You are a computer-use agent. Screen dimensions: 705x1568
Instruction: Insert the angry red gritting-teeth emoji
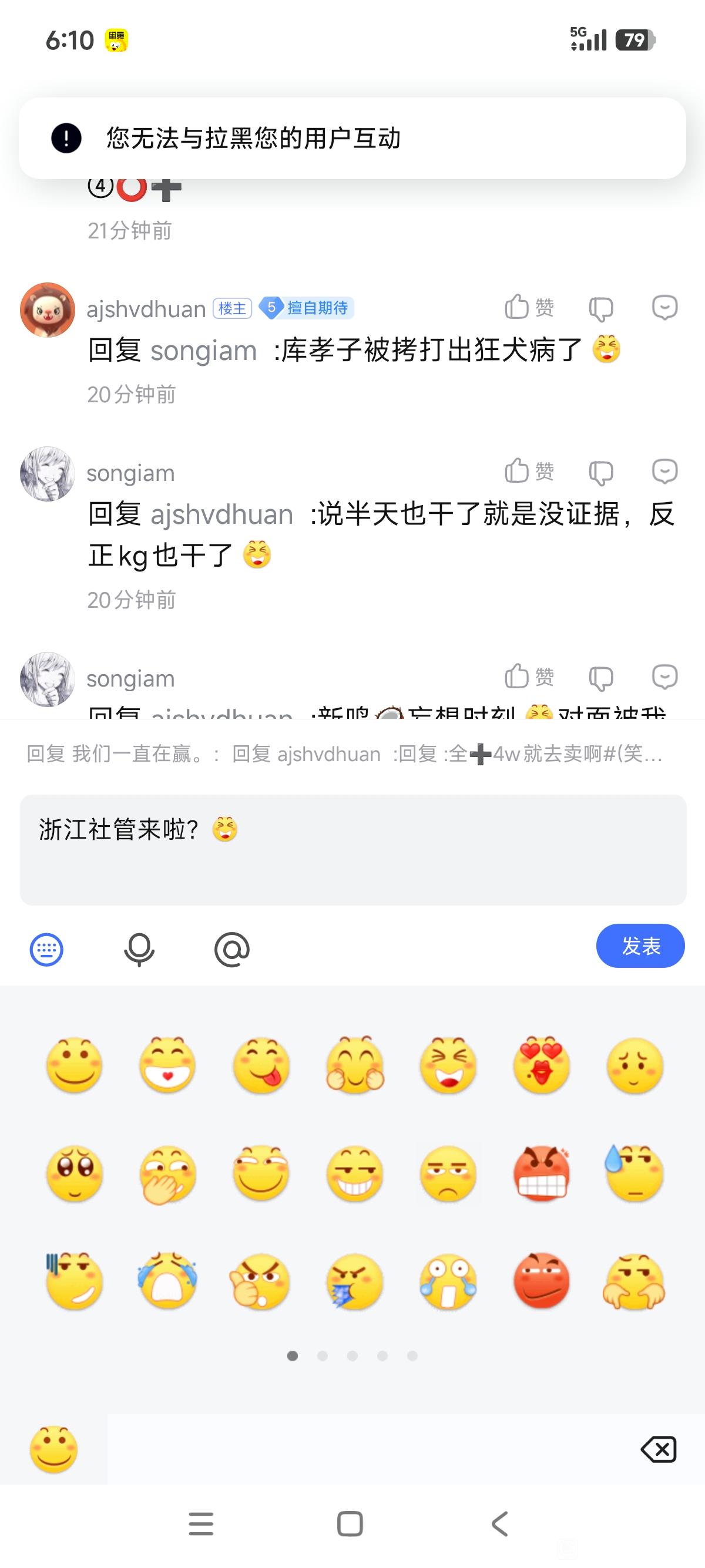[x=541, y=1173]
